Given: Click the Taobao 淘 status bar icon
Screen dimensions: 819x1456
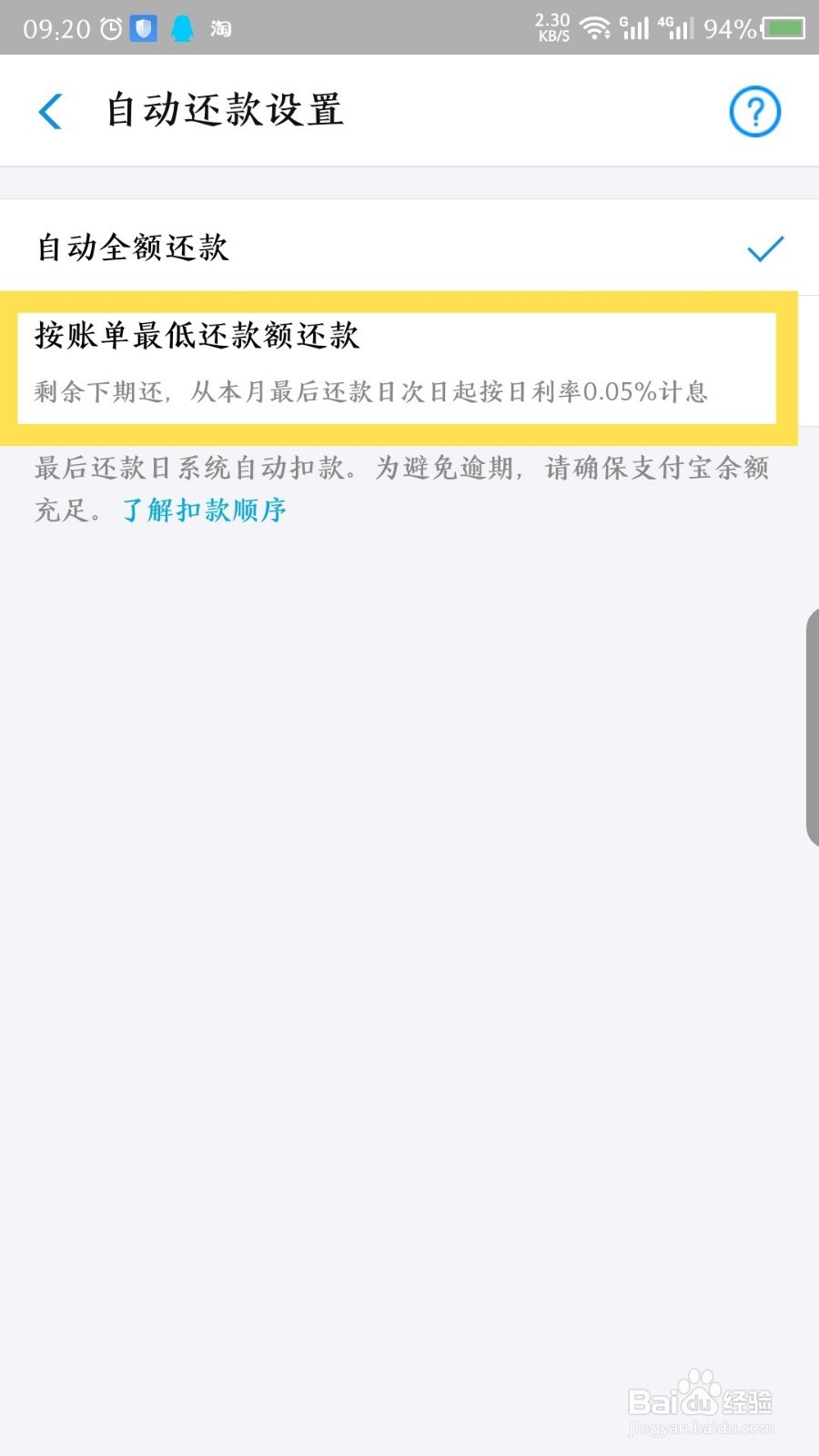Looking at the screenshot, I should click(219, 27).
